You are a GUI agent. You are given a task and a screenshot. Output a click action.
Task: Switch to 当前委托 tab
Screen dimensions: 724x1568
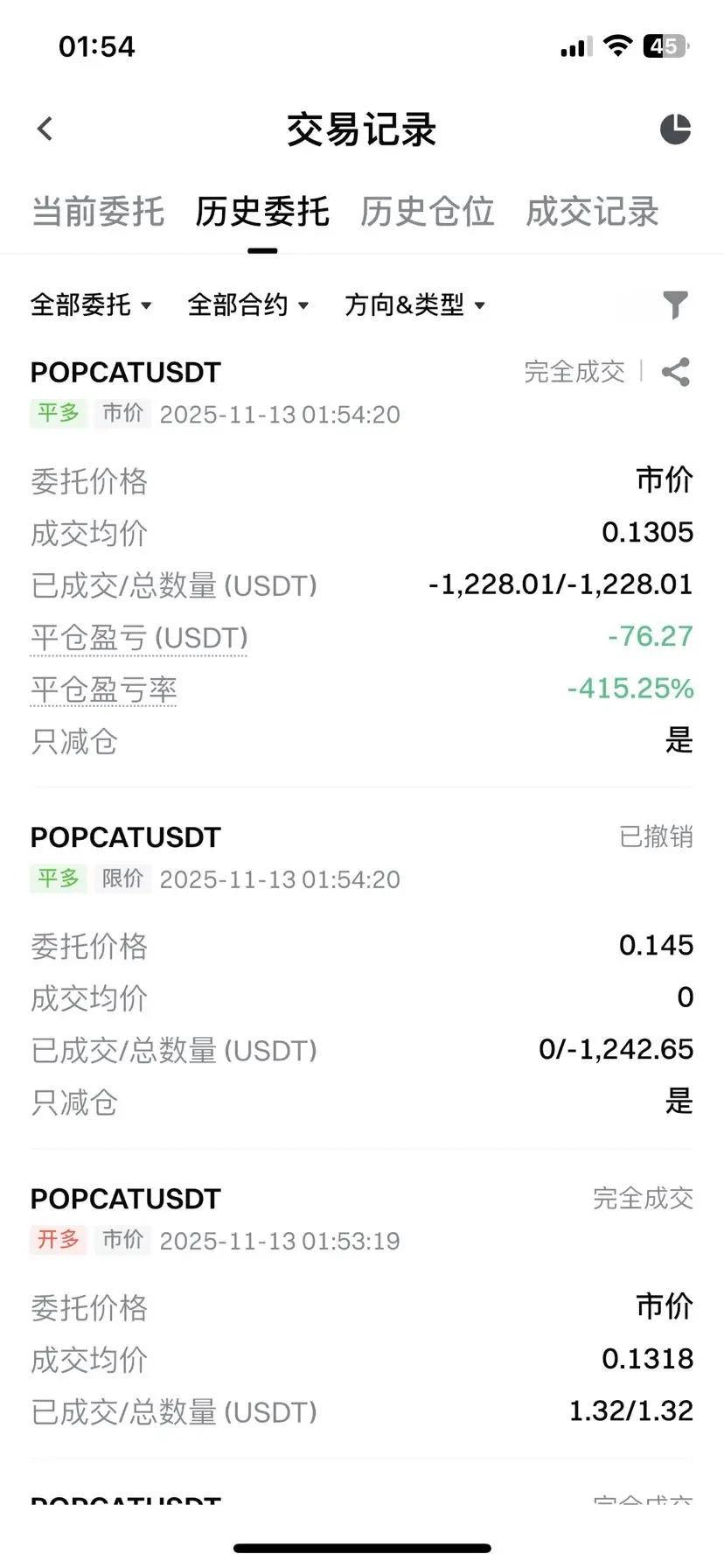[x=98, y=212]
